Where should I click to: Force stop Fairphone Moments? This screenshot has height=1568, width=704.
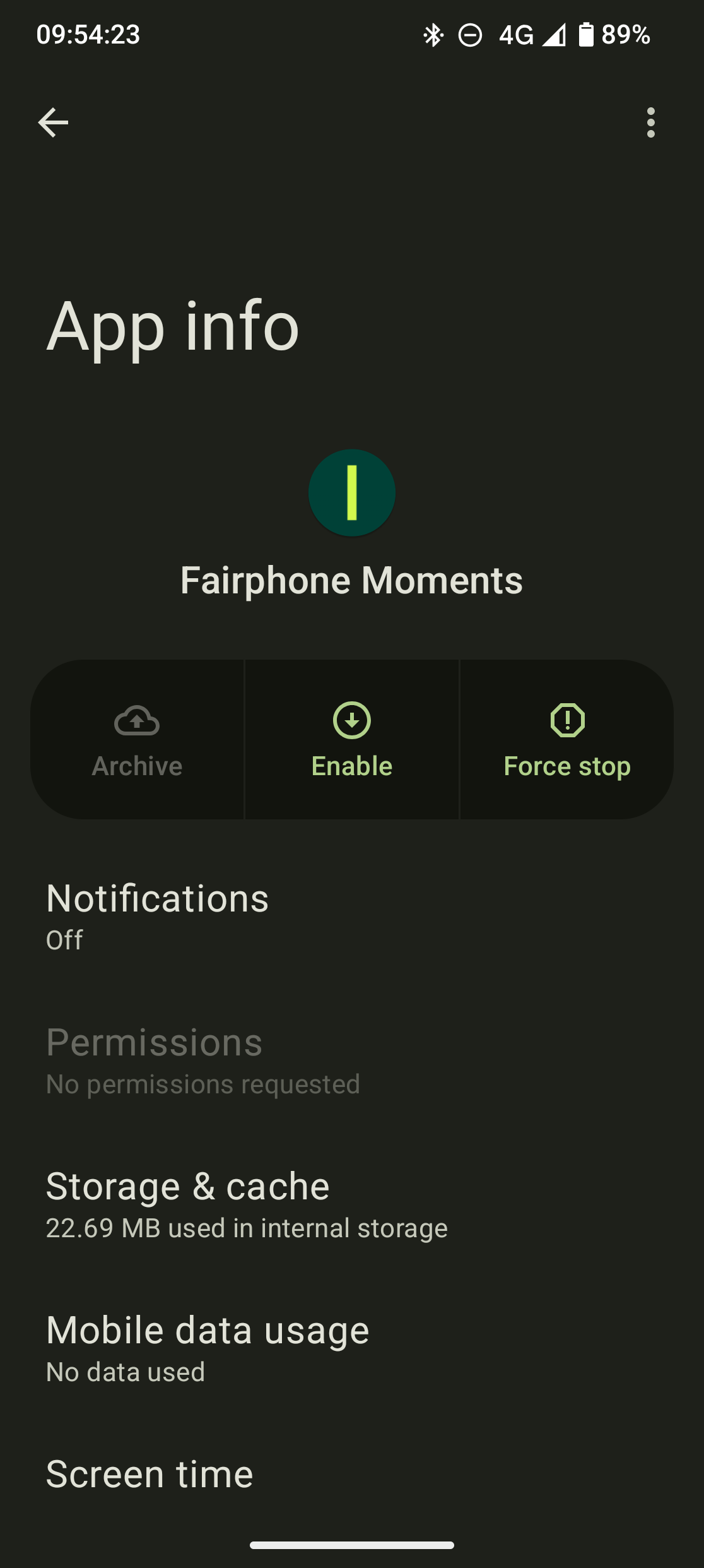[x=567, y=739]
